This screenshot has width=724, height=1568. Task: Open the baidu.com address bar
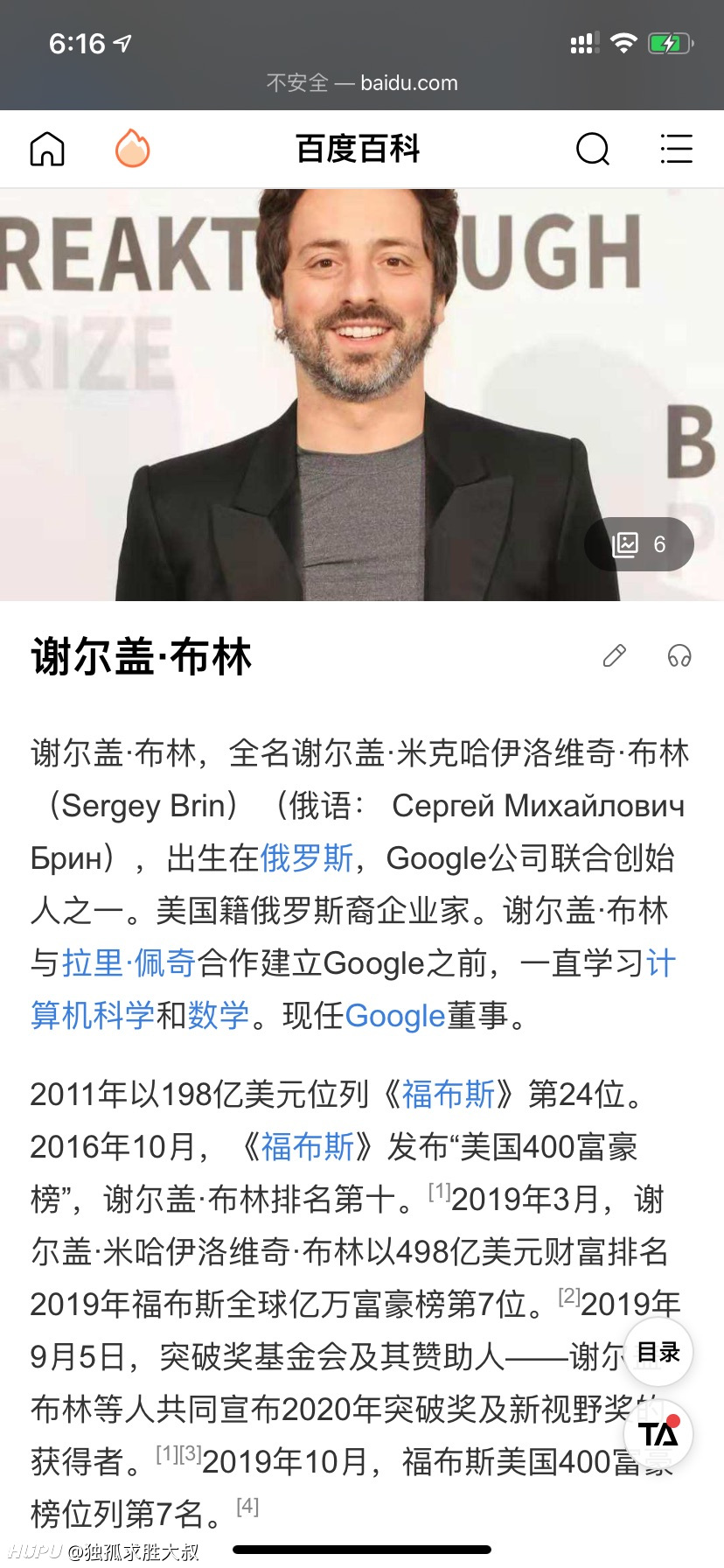[x=362, y=83]
